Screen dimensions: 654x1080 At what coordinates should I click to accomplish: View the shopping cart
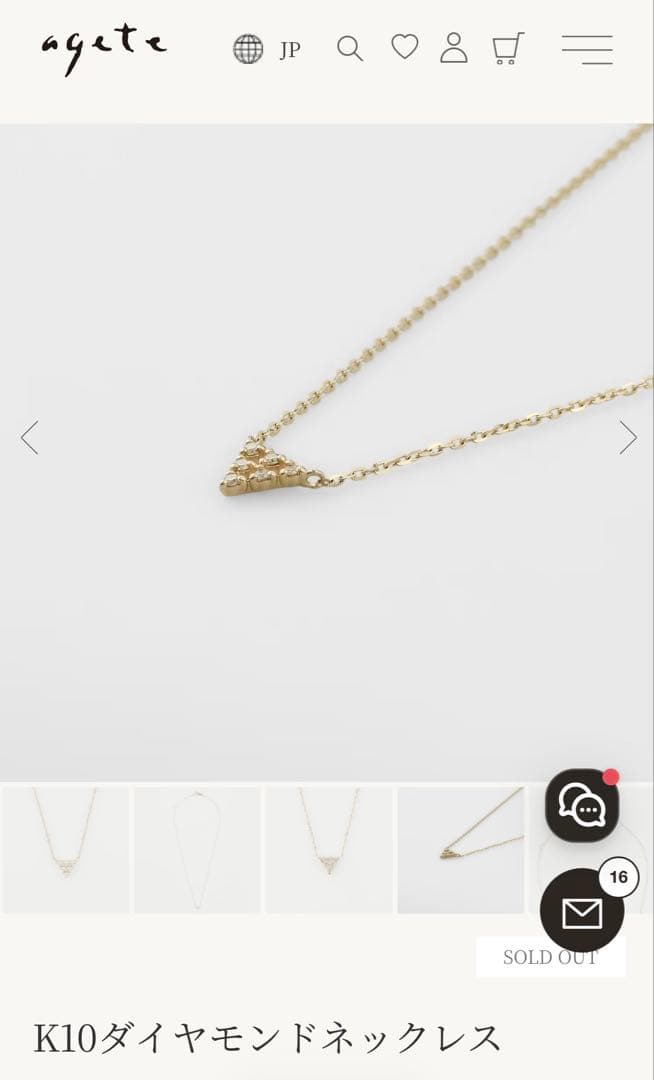[x=507, y=48]
